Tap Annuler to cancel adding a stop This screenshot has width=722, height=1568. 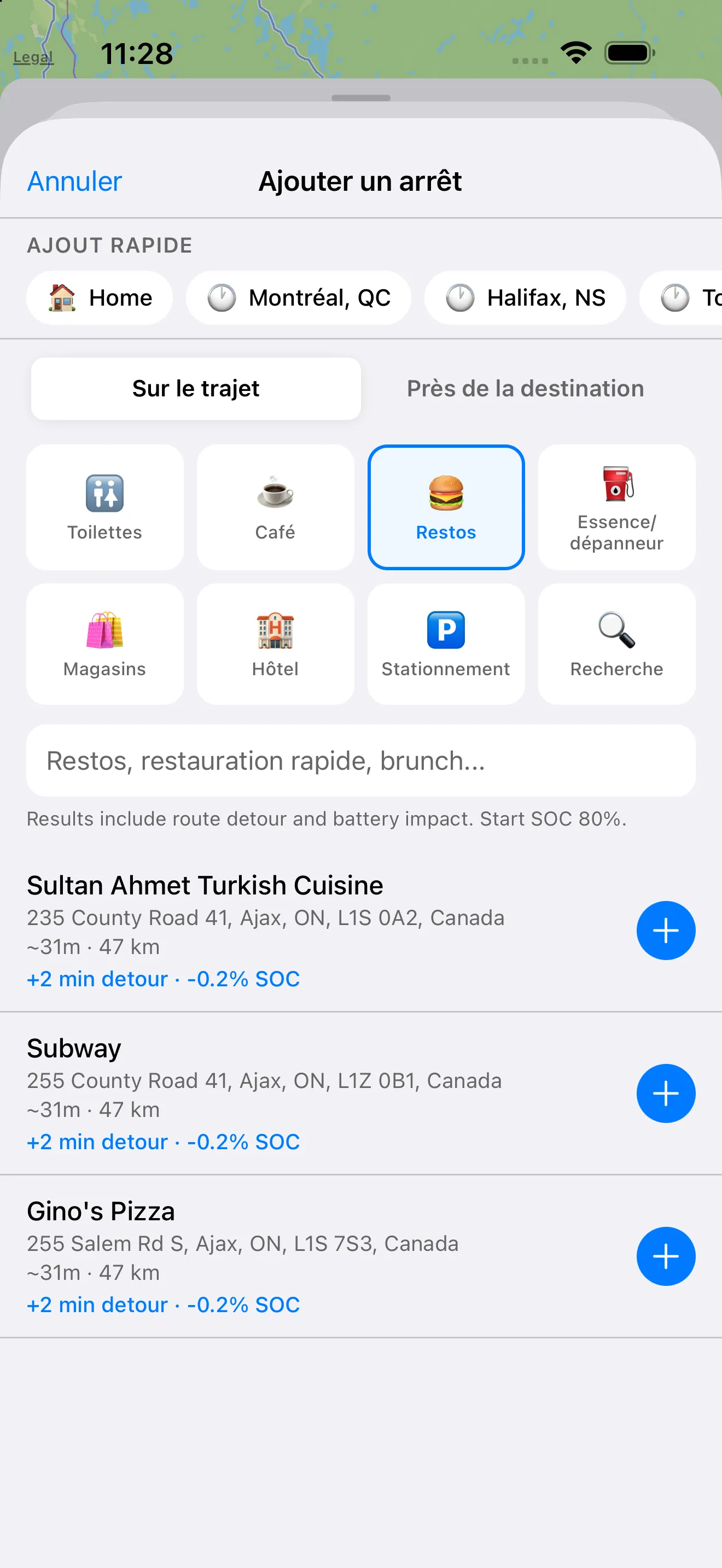coord(74,182)
